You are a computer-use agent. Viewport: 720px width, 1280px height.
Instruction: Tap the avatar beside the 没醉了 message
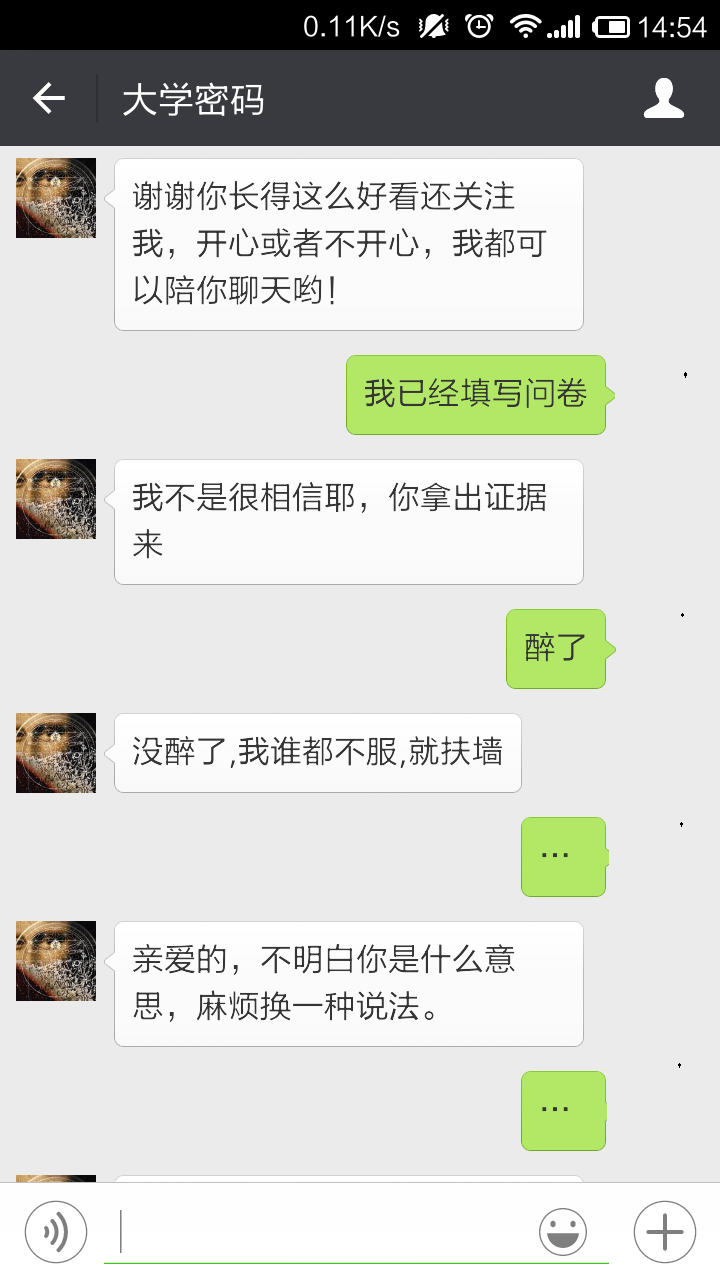[x=56, y=753]
